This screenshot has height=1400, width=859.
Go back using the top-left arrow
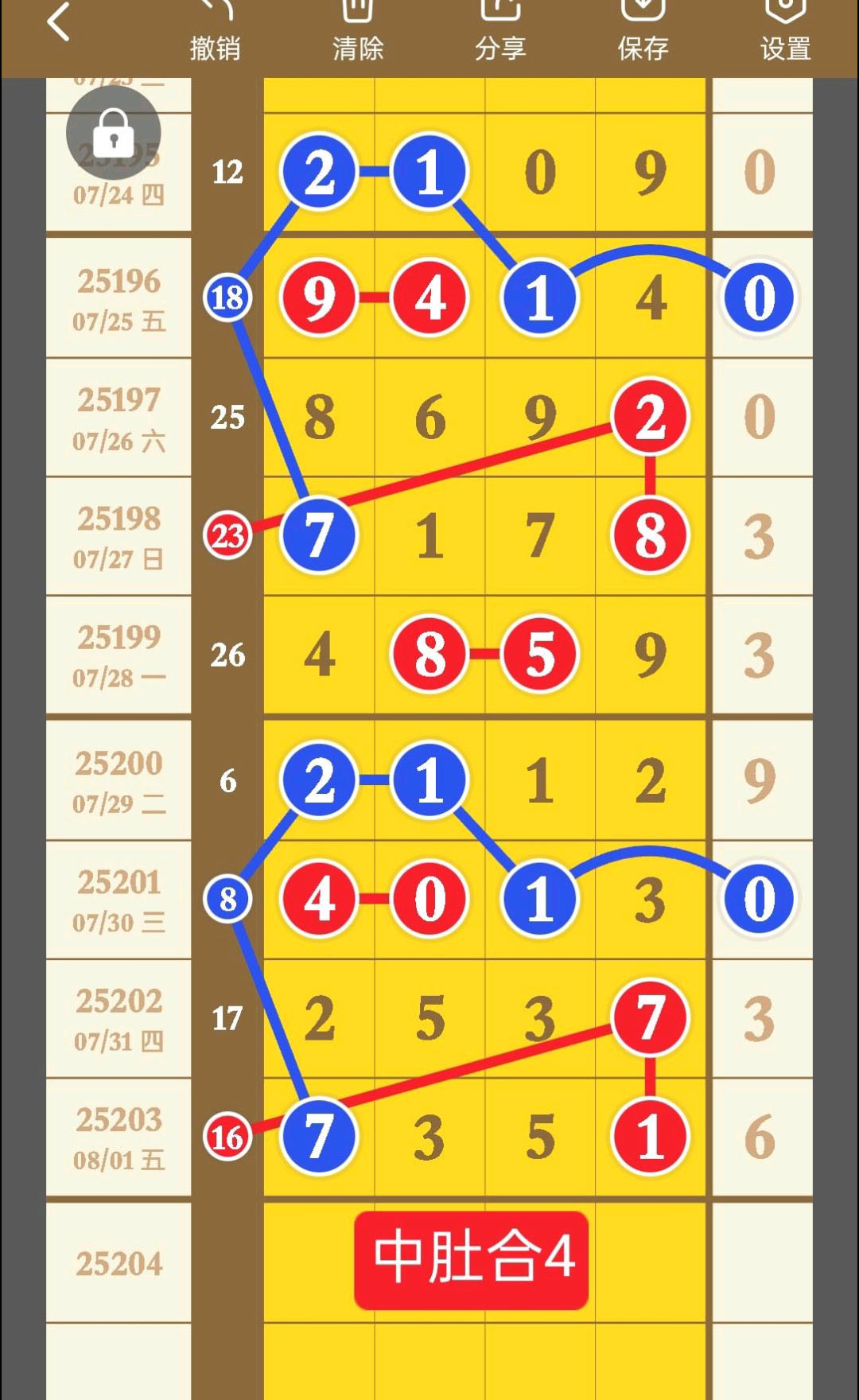click(58, 22)
